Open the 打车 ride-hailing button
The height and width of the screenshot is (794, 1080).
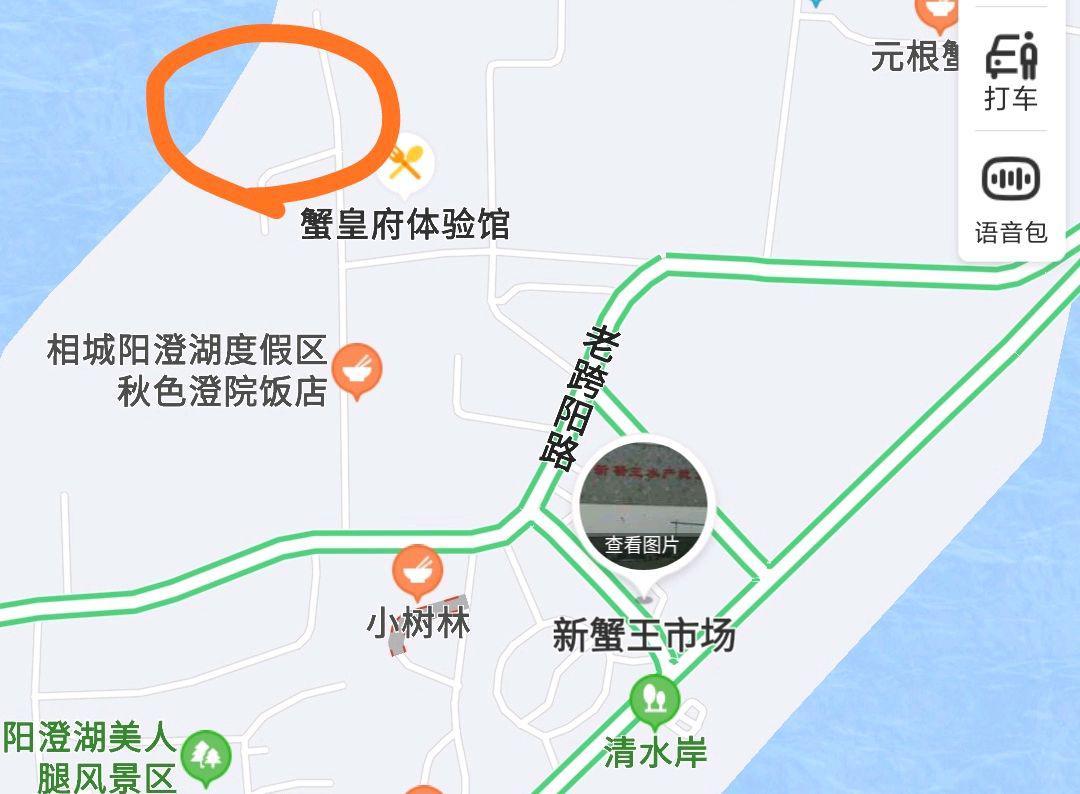pos(1011,71)
